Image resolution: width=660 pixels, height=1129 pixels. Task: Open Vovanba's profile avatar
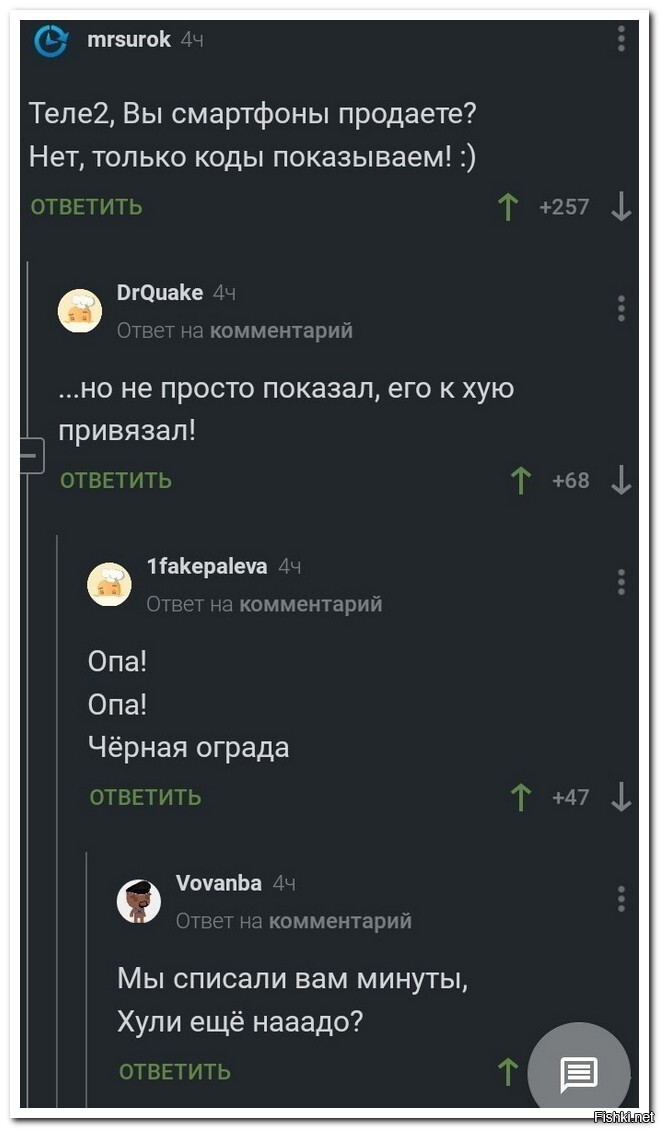click(x=138, y=901)
